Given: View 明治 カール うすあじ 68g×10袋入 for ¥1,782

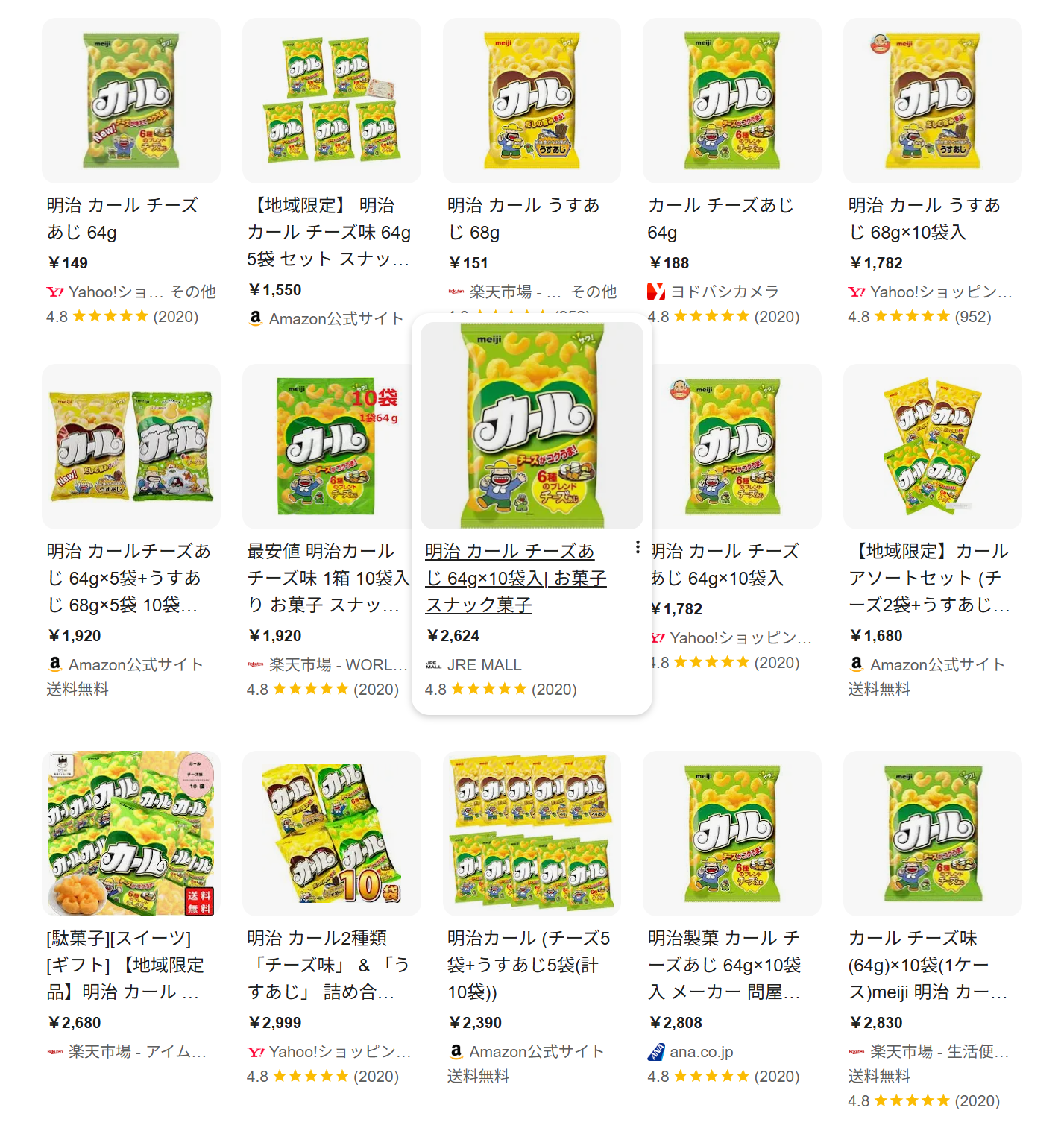Looking at the screenshot, I should coord(924,218).
